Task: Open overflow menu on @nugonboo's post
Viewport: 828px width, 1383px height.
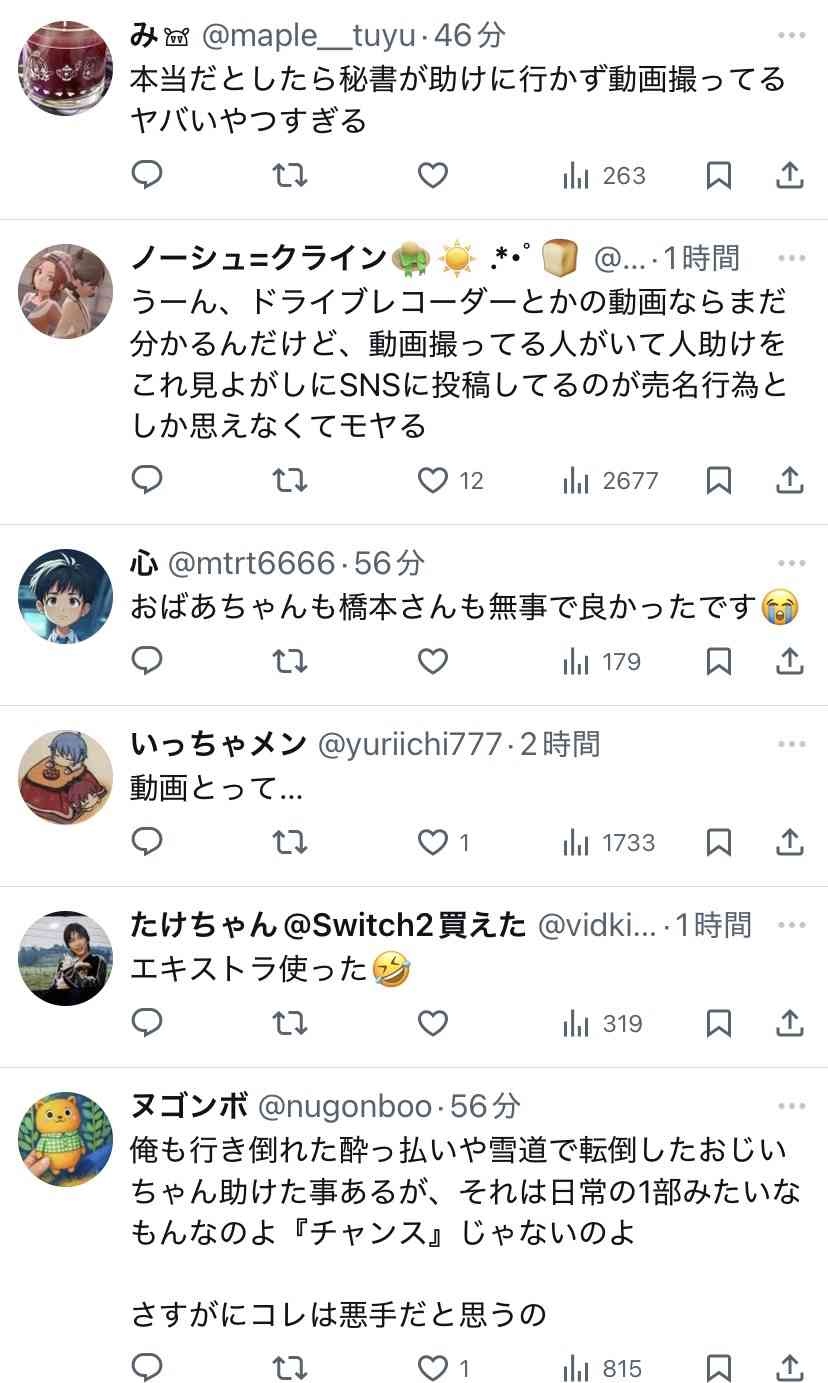Action: (791, 1106)
